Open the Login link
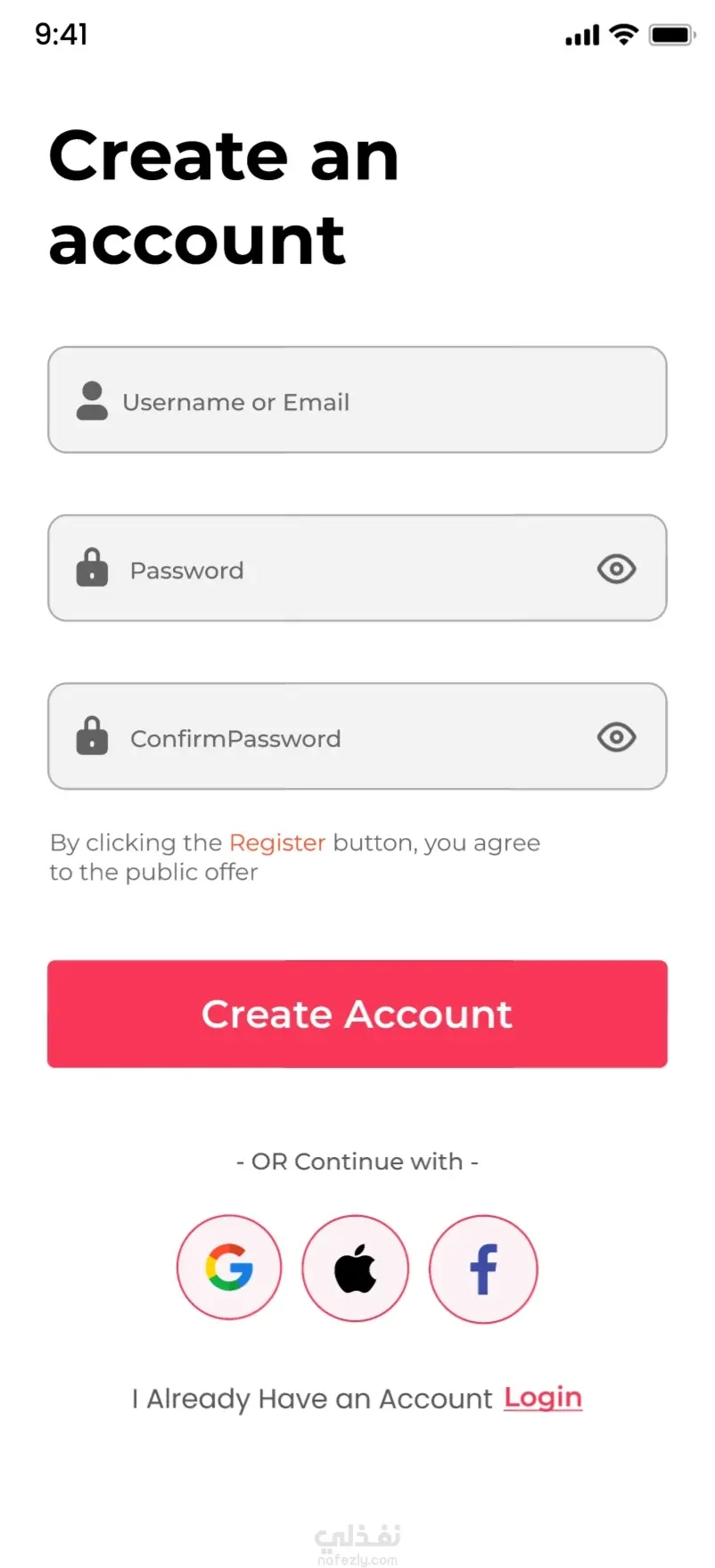The image size is (715, 1568). 543,1397
